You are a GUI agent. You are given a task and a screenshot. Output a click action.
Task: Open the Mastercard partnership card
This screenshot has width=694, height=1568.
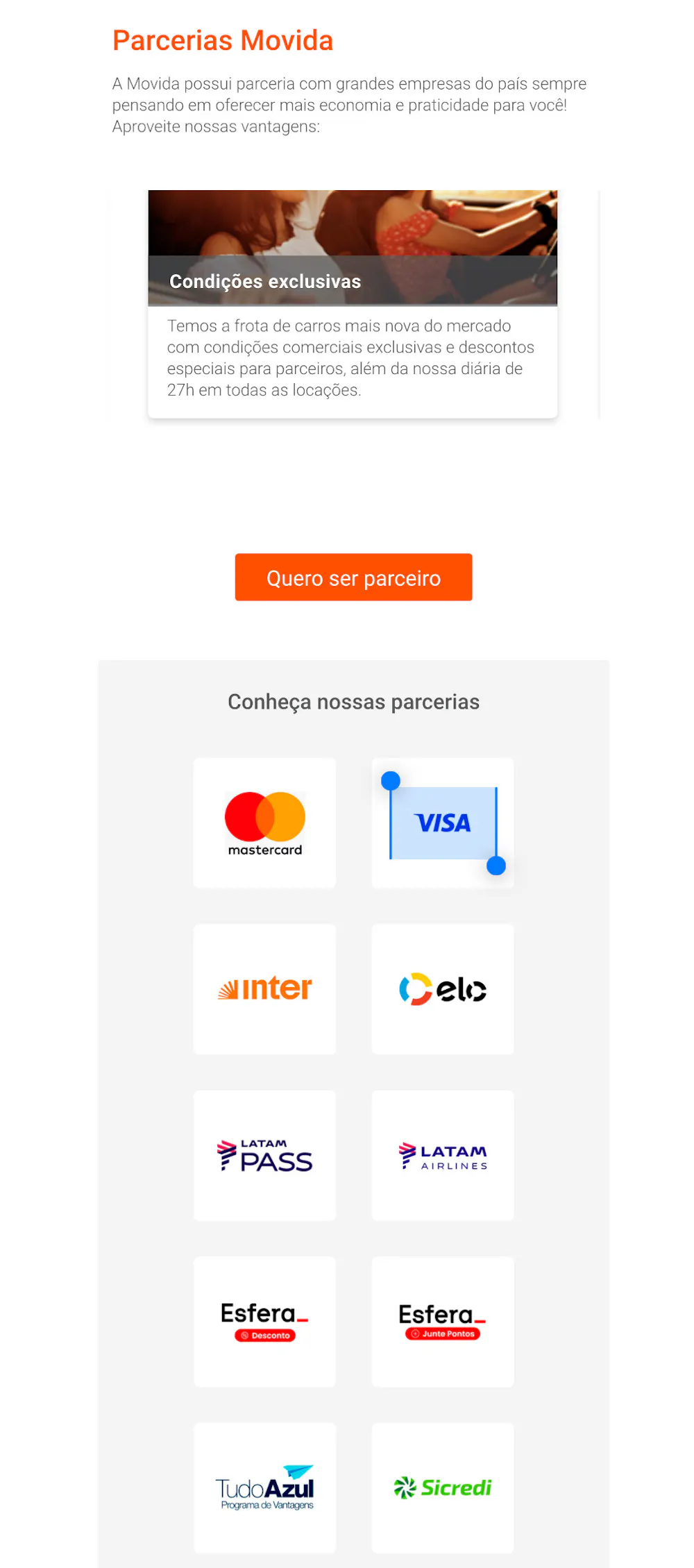[264, 823]
